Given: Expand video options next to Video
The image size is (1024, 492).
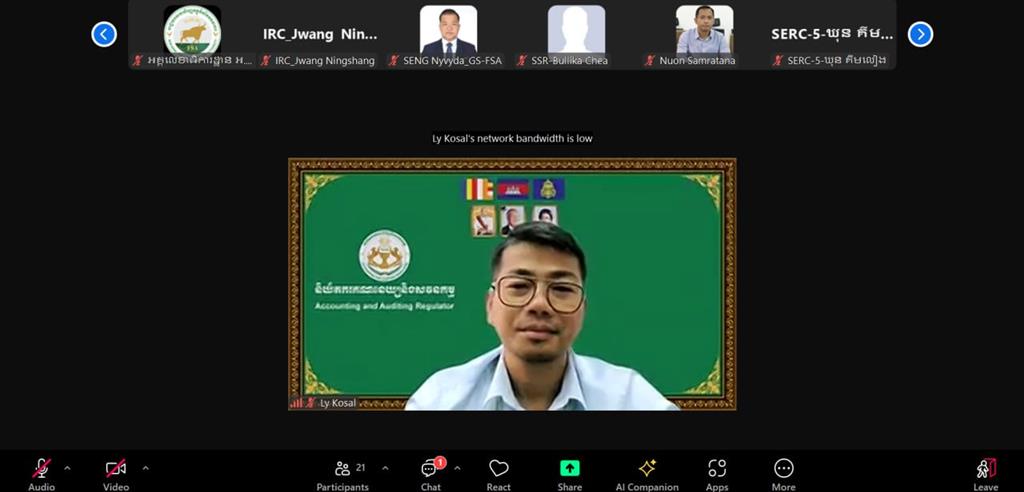Looking at the screenshot, I should coord(145,468).
